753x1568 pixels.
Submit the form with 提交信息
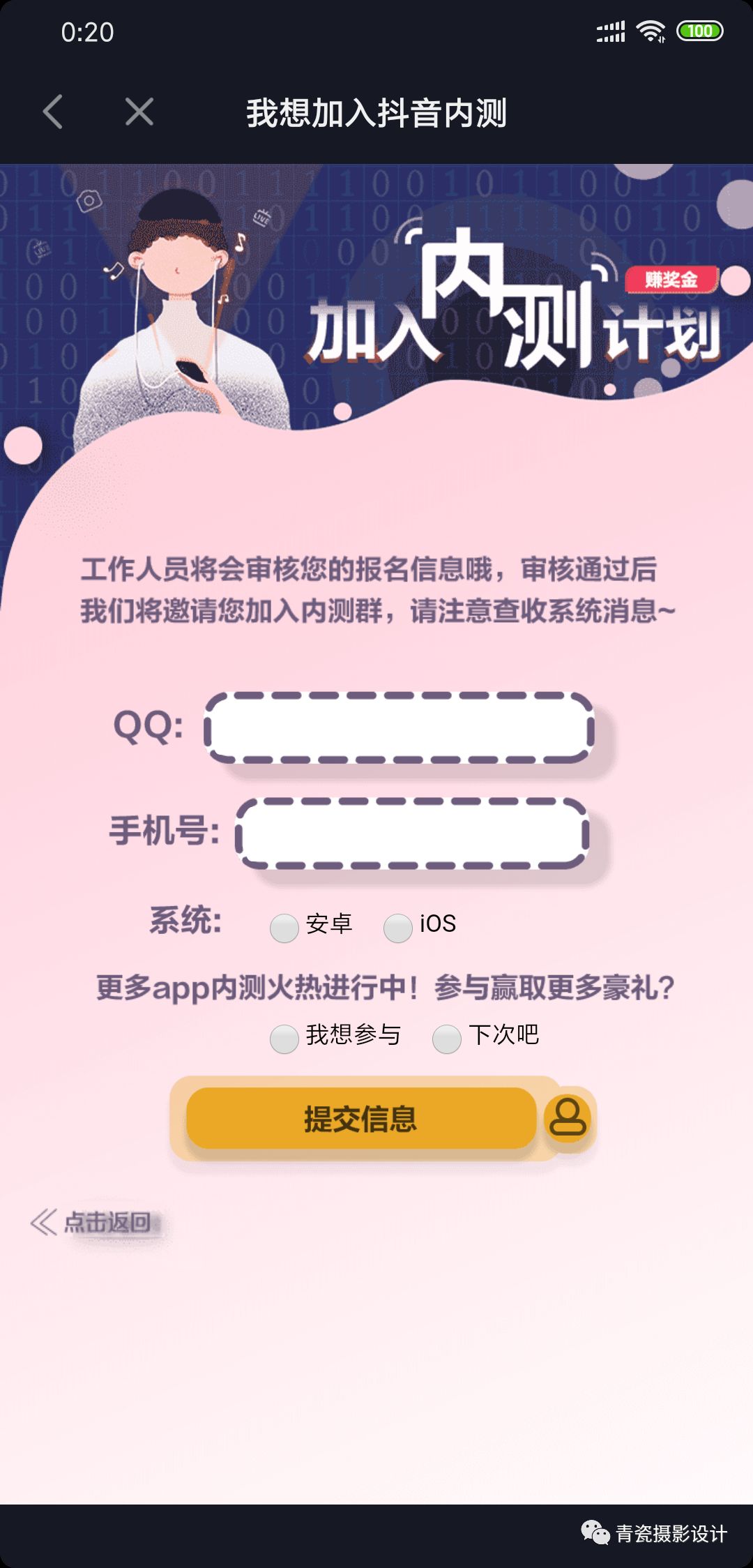coord(361,1118)
